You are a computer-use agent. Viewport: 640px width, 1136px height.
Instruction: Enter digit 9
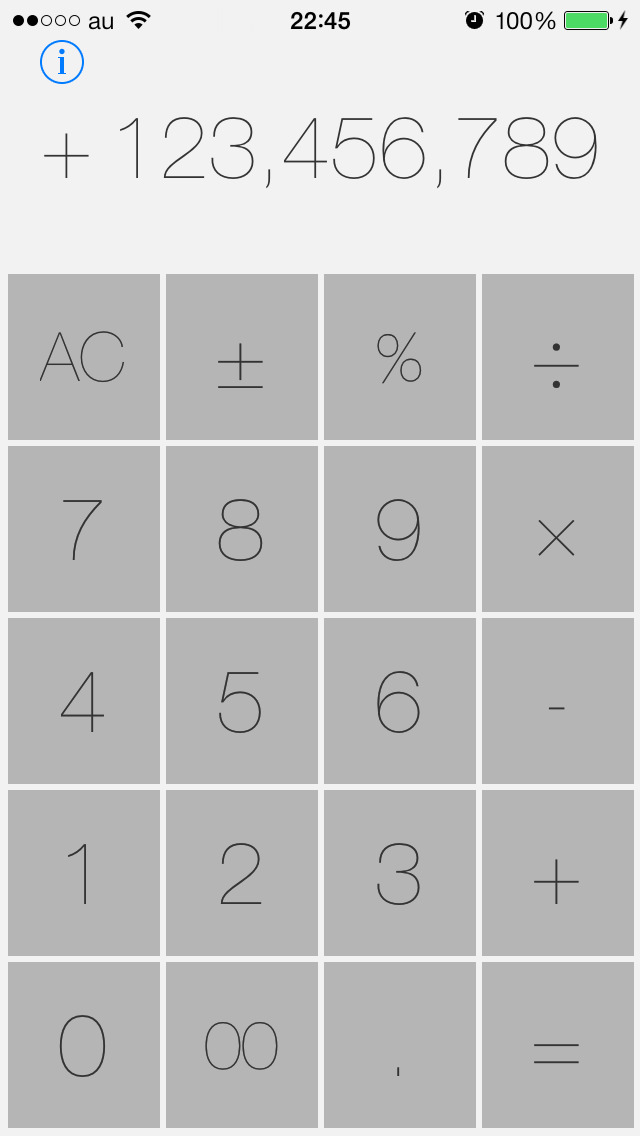tap(400, 529)
